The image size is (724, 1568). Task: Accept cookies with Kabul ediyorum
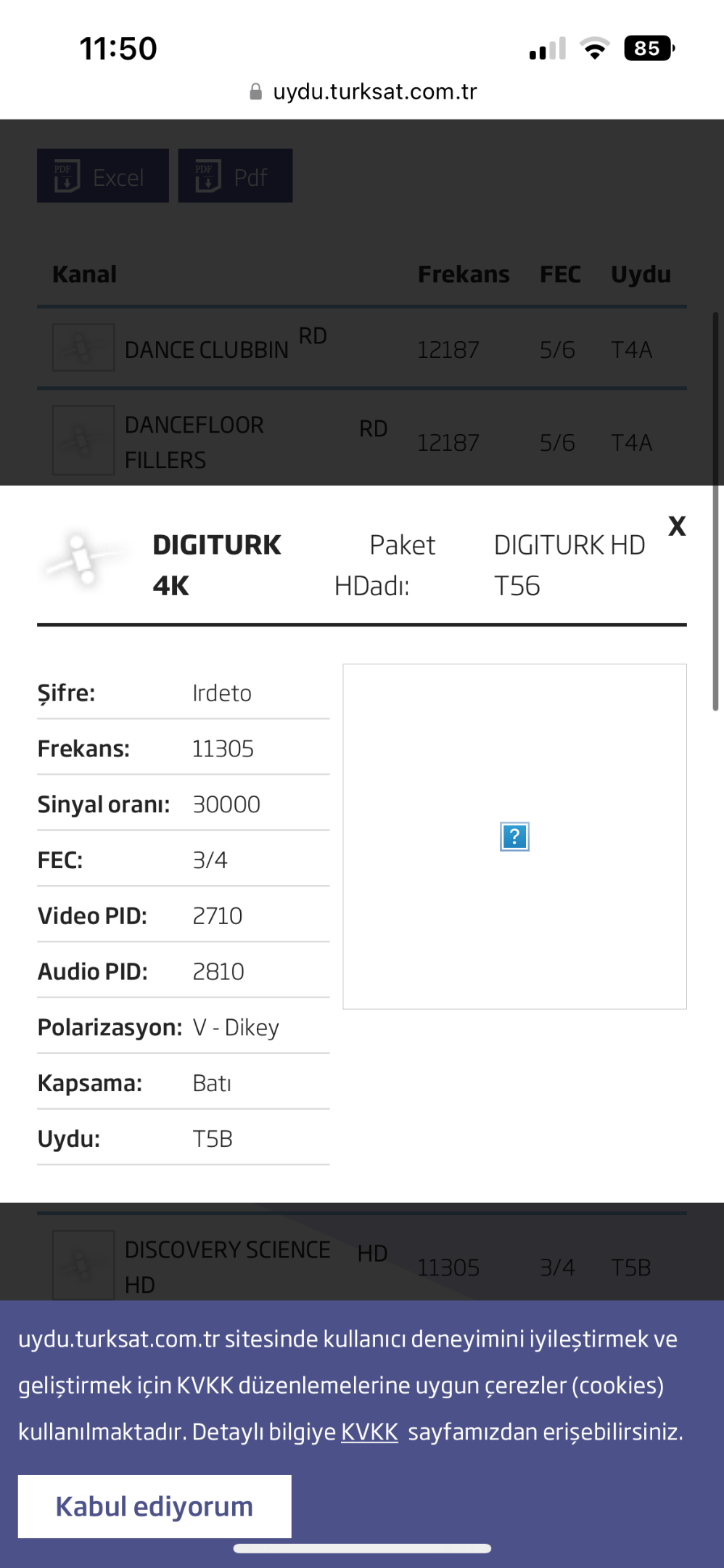155,1506
